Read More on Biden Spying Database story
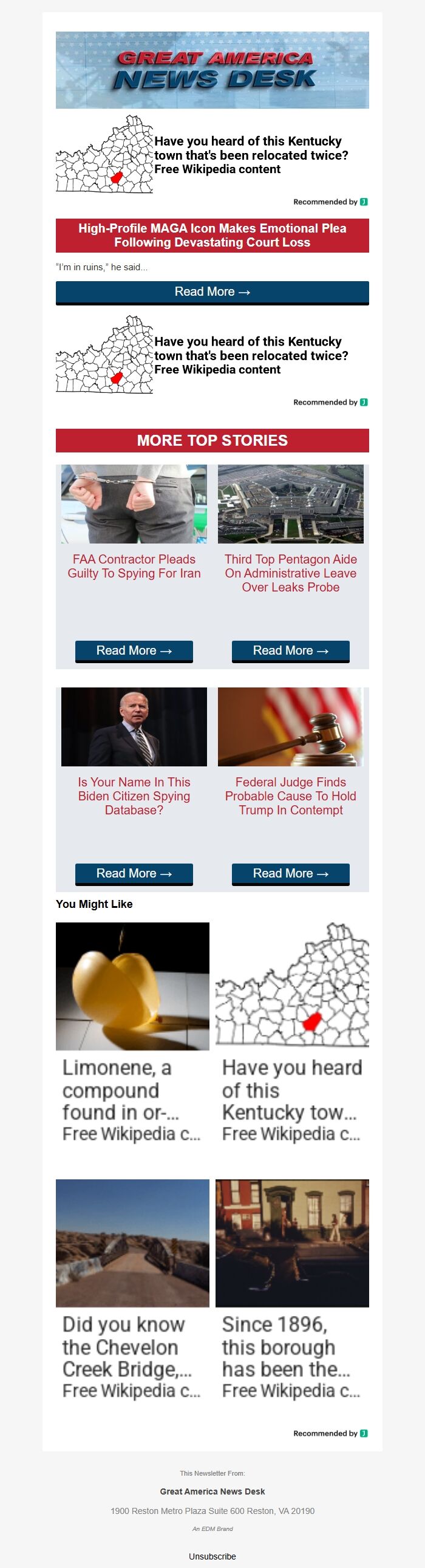 (134, 873)
